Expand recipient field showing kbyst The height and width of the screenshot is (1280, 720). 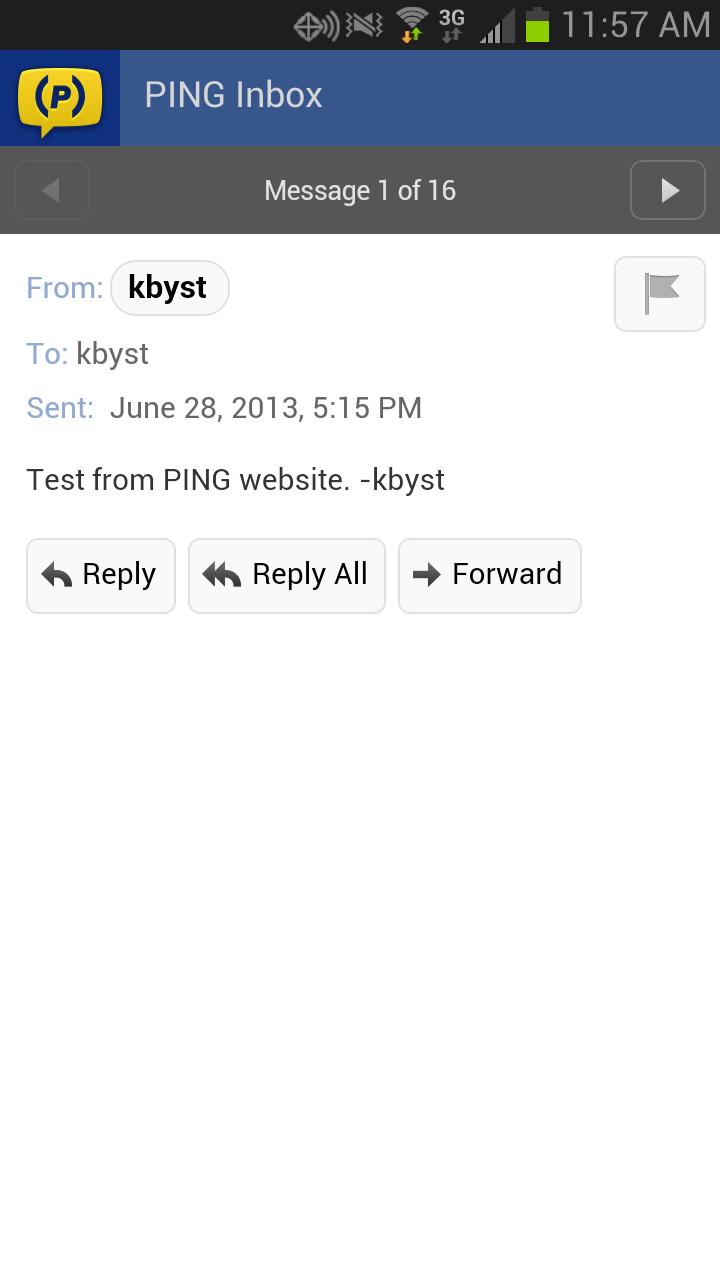tap(113, 353)
